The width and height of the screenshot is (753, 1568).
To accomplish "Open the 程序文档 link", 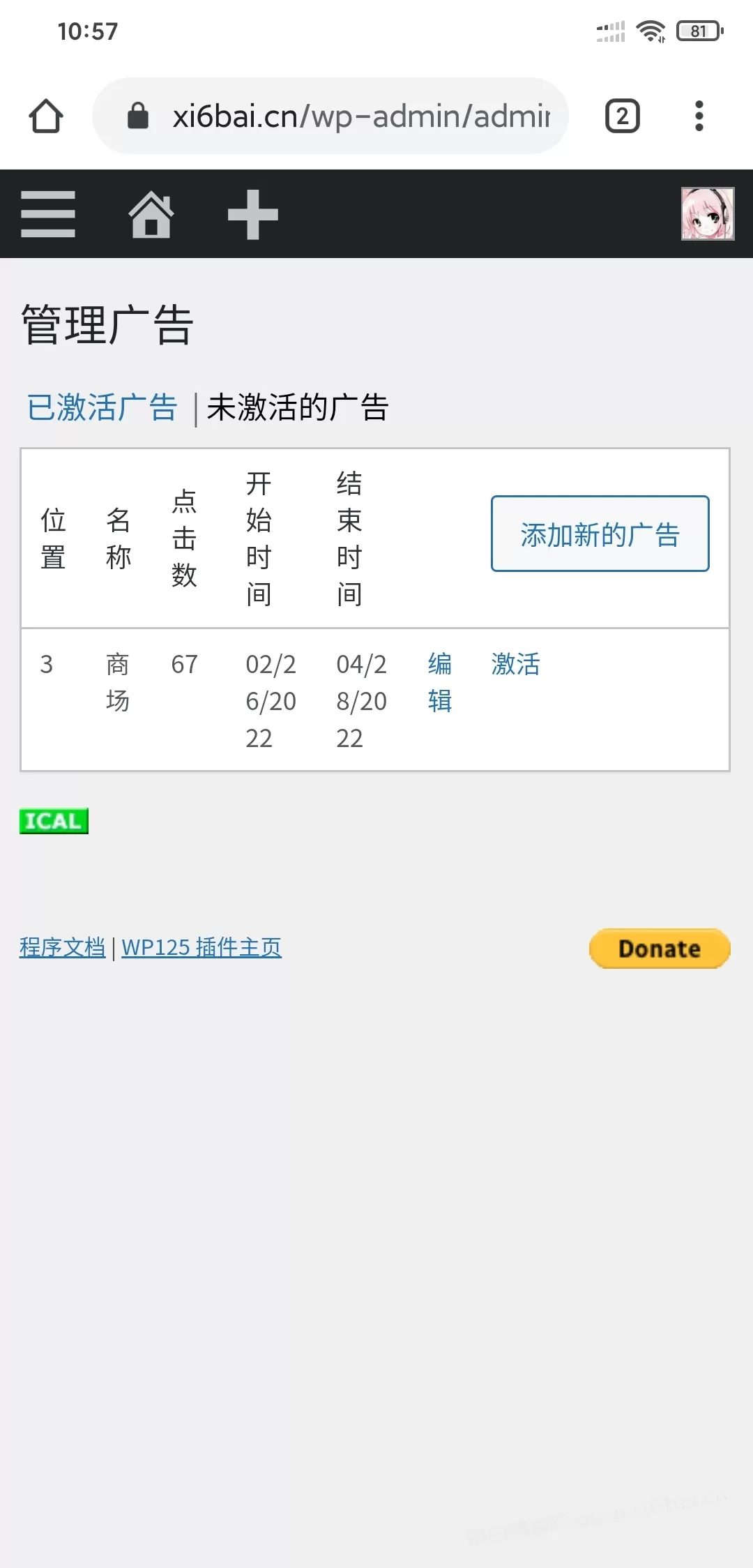I will tap(62, 947).
